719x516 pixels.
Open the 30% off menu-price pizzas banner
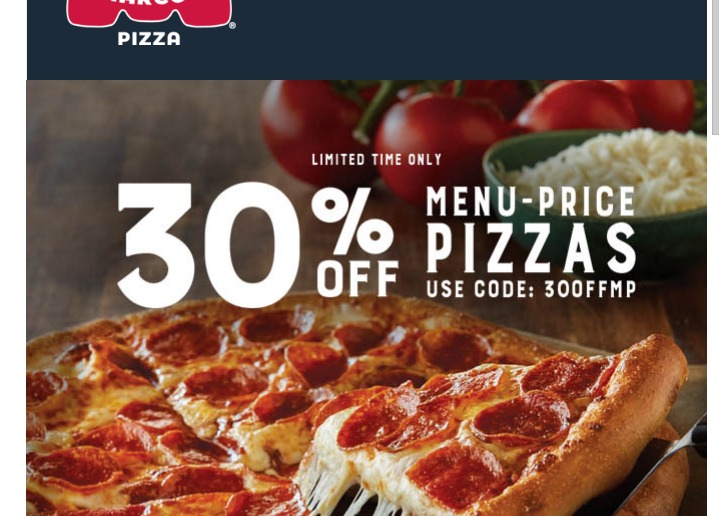(x=366, y=297)
